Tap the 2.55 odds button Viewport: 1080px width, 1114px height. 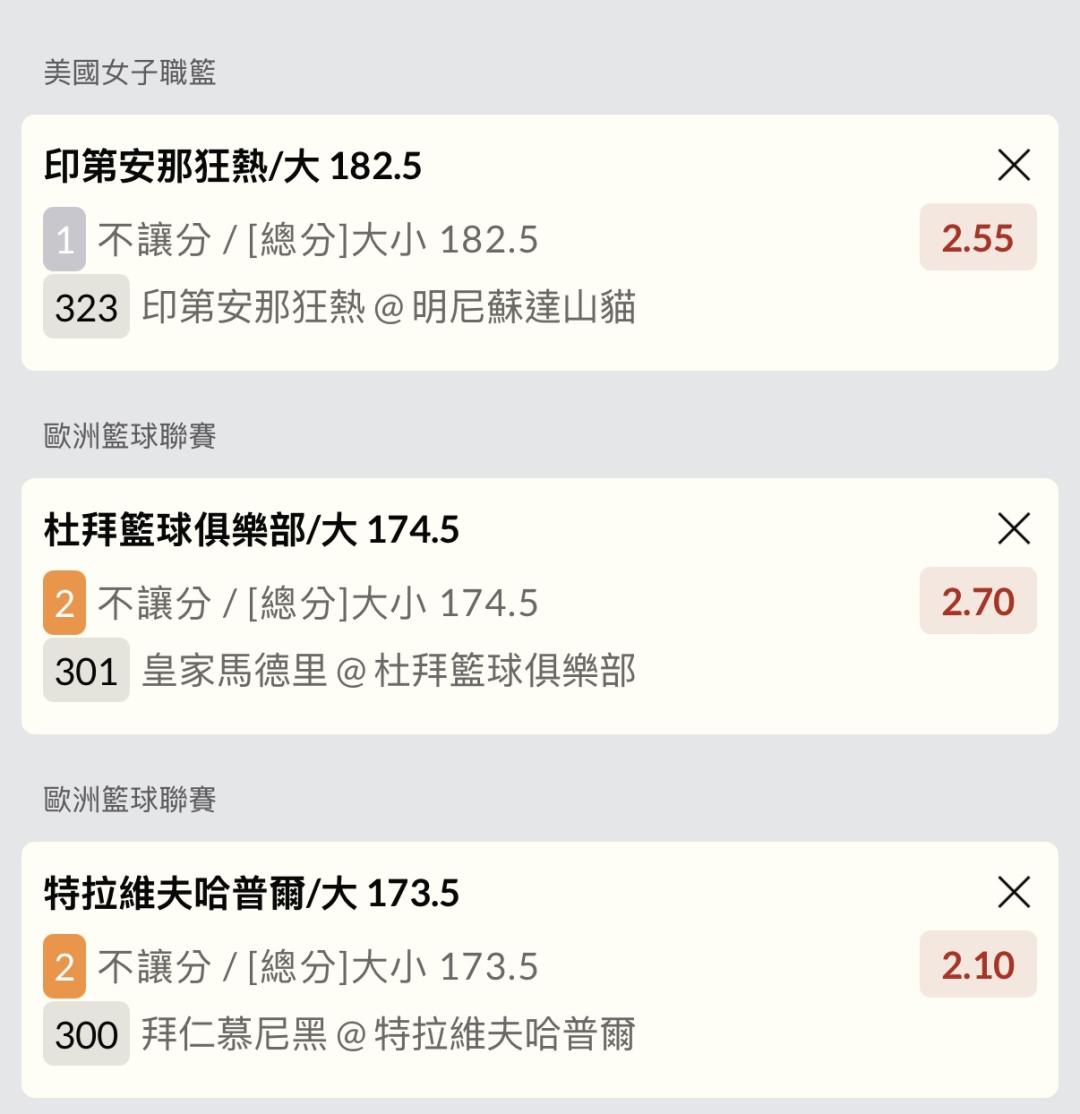978,237
